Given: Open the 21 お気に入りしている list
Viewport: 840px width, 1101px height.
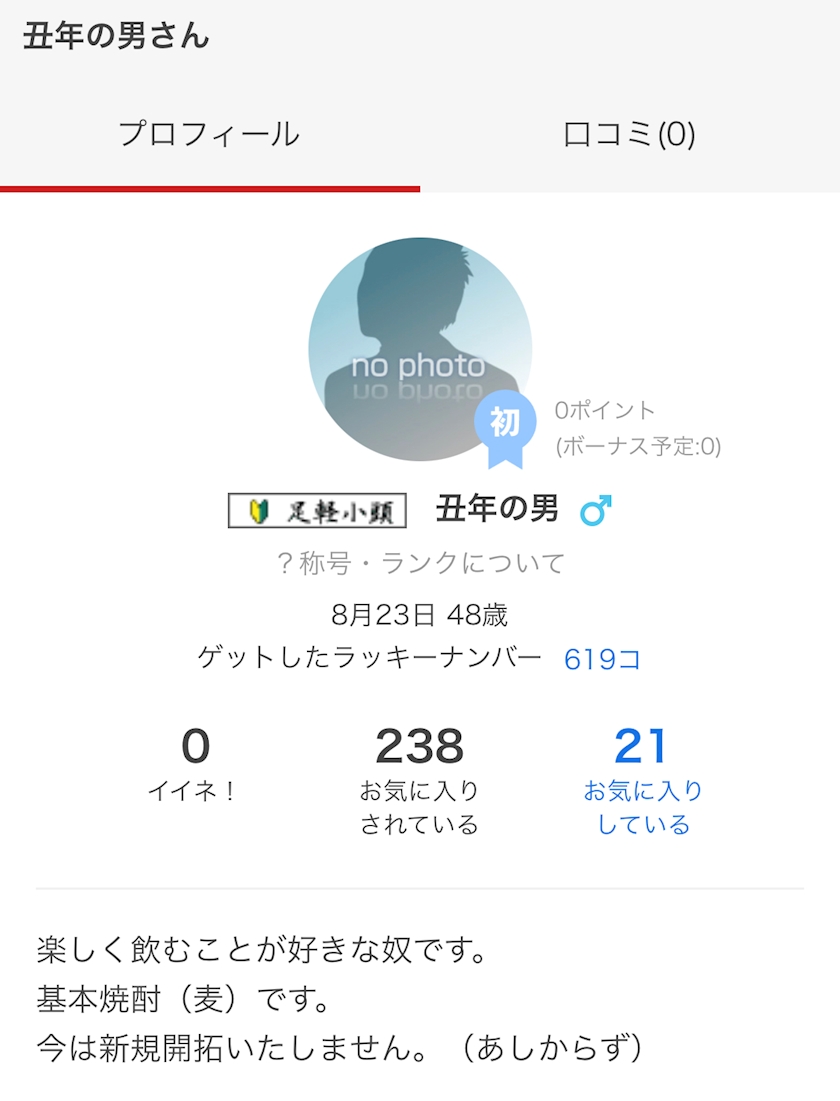Looking at the screenshot, I should (642, 778).
